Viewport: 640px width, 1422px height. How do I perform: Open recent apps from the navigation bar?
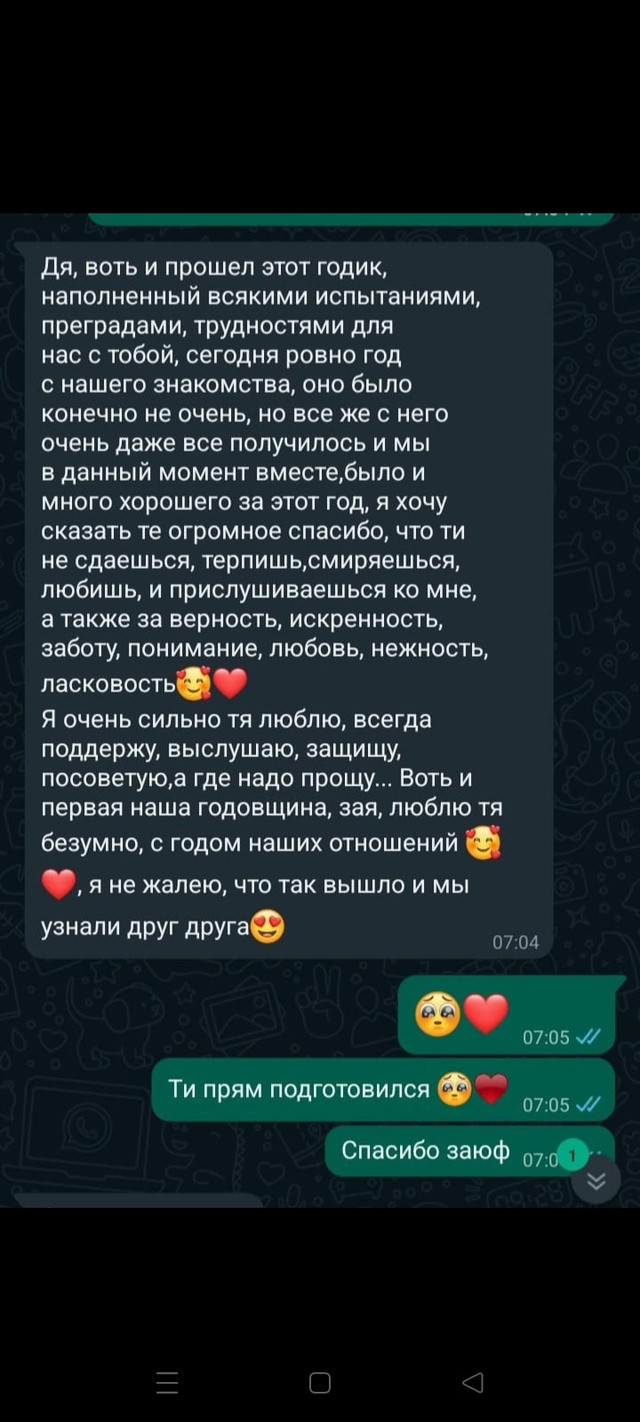coord(167,1383)
